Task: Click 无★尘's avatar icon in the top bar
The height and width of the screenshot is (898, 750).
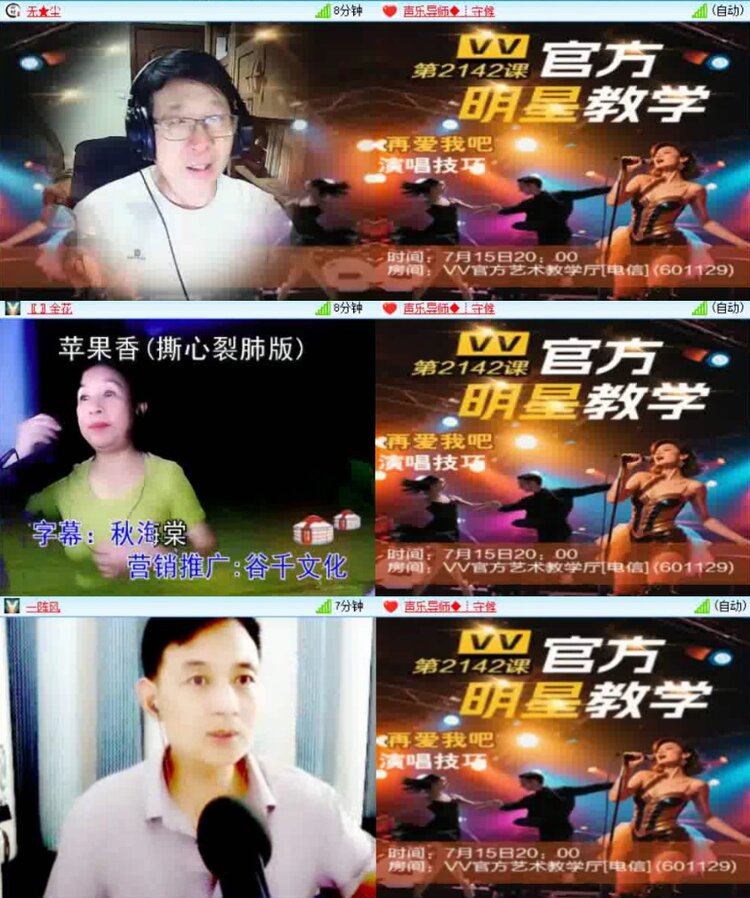Action: pos(13,10)
